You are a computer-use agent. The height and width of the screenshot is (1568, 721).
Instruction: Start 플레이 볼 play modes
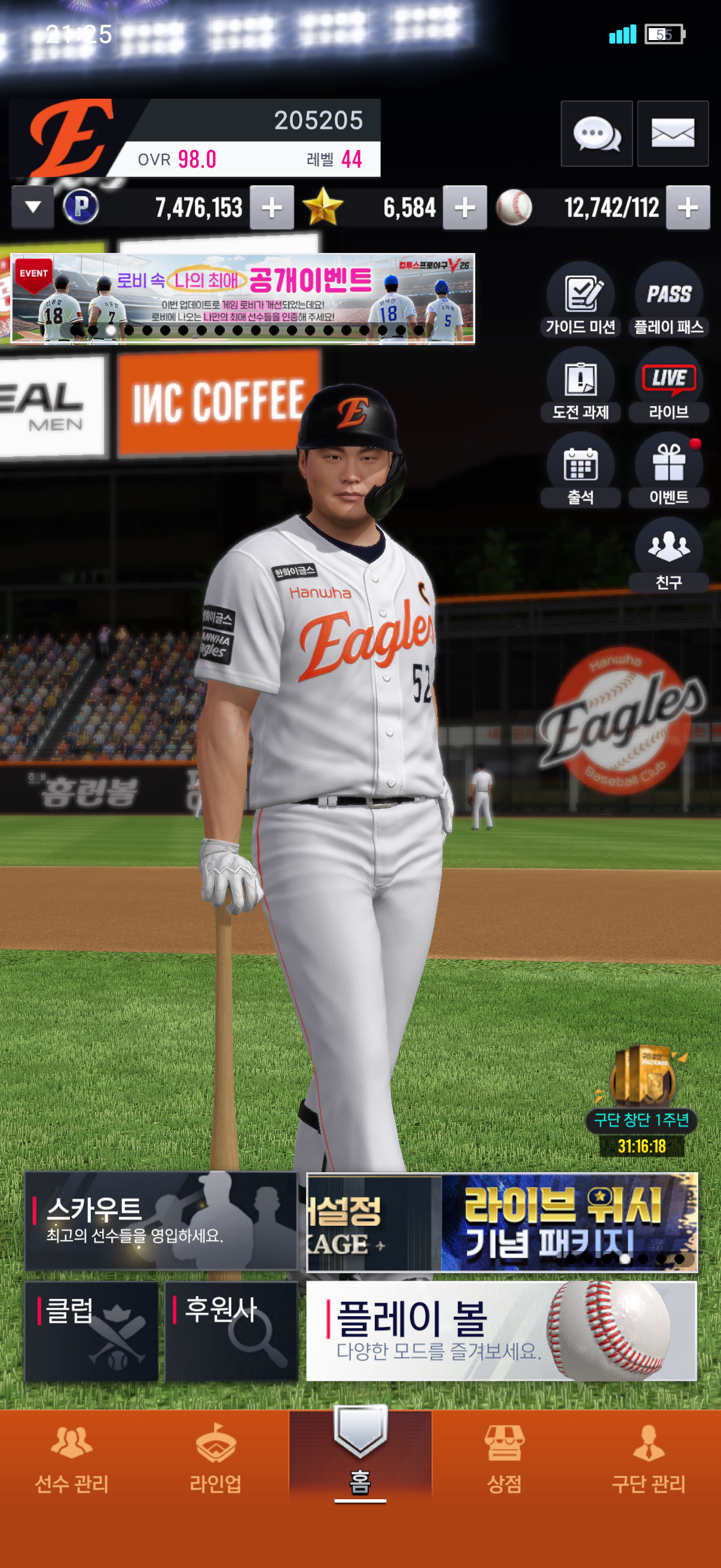502,1331
